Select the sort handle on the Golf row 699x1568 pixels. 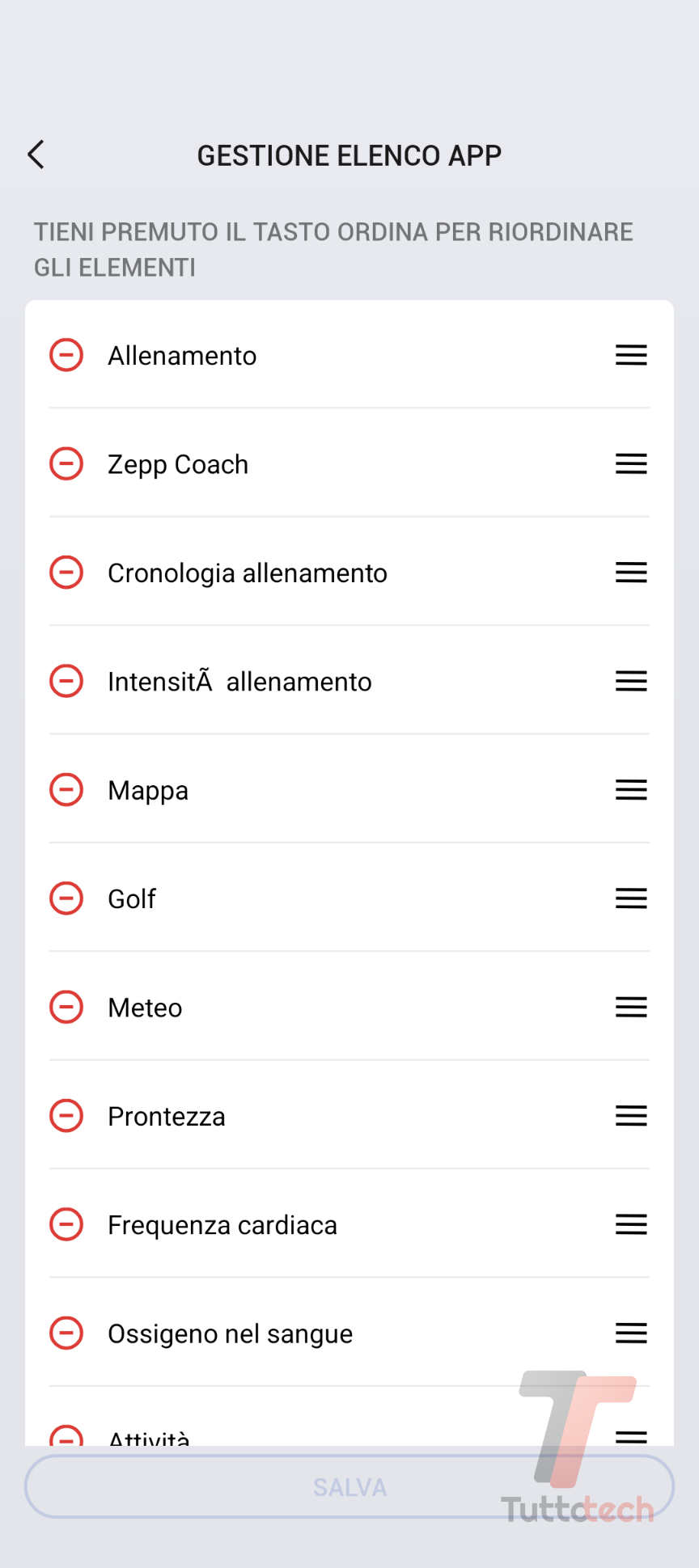pos(631,898)
